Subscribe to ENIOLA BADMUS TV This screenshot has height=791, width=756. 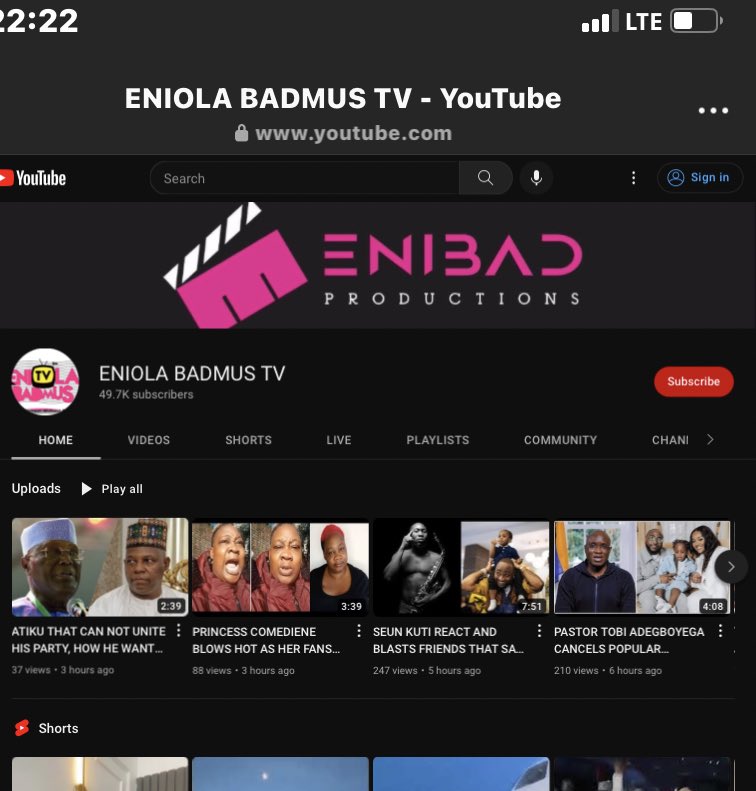tap(693, 381)
